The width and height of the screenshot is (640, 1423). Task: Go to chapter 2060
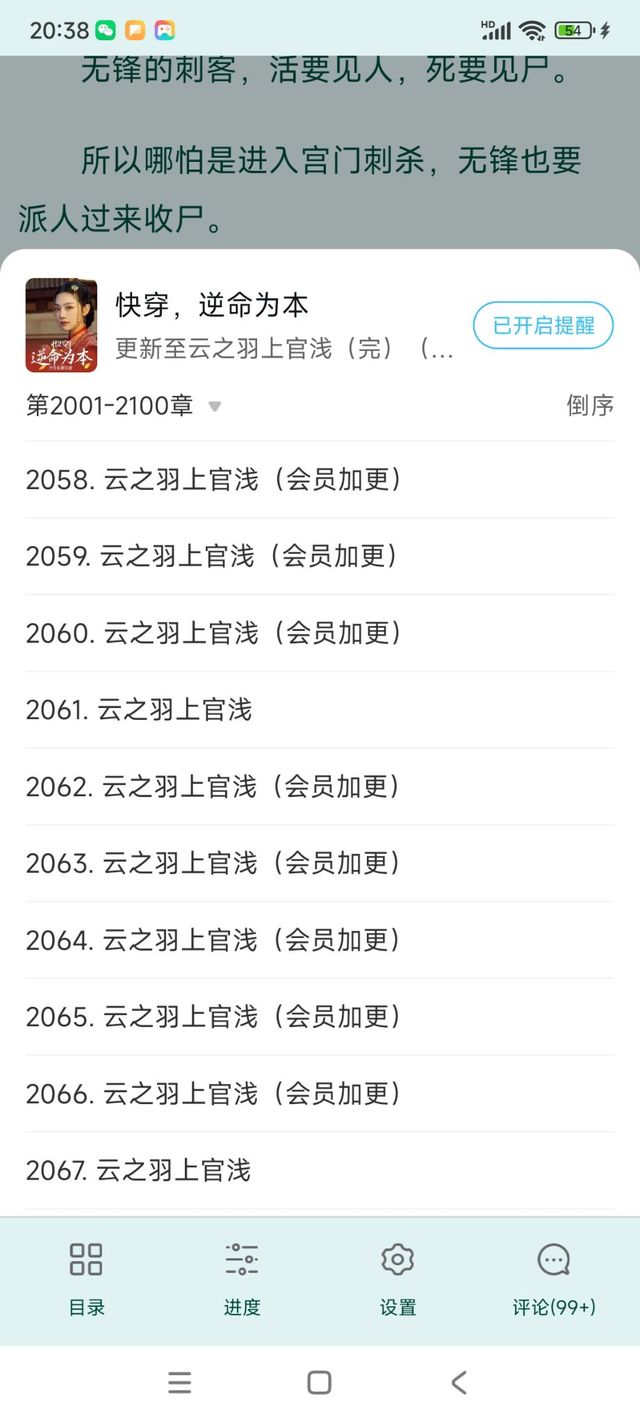[x=320, y=633]
